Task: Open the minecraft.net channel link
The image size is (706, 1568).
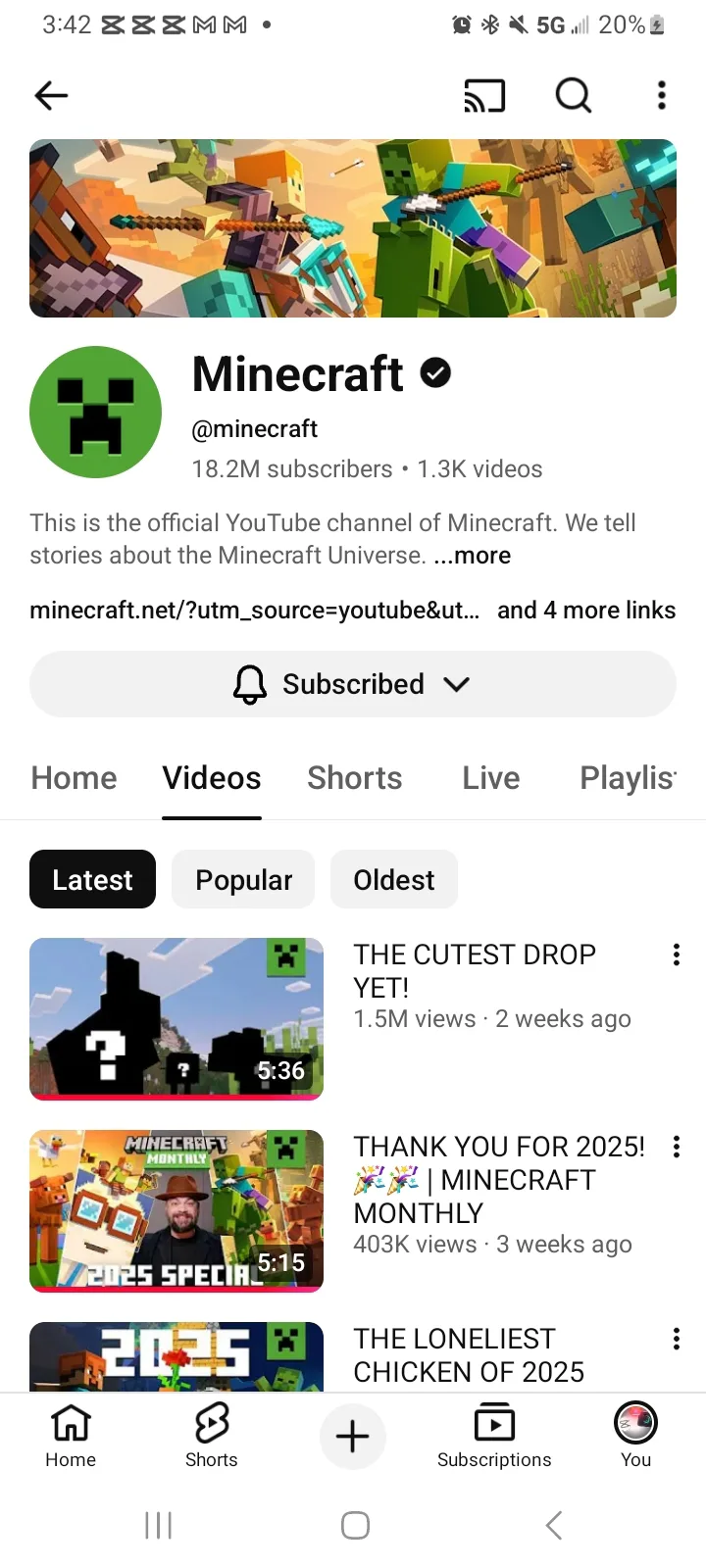Action: tap(255, 611)
